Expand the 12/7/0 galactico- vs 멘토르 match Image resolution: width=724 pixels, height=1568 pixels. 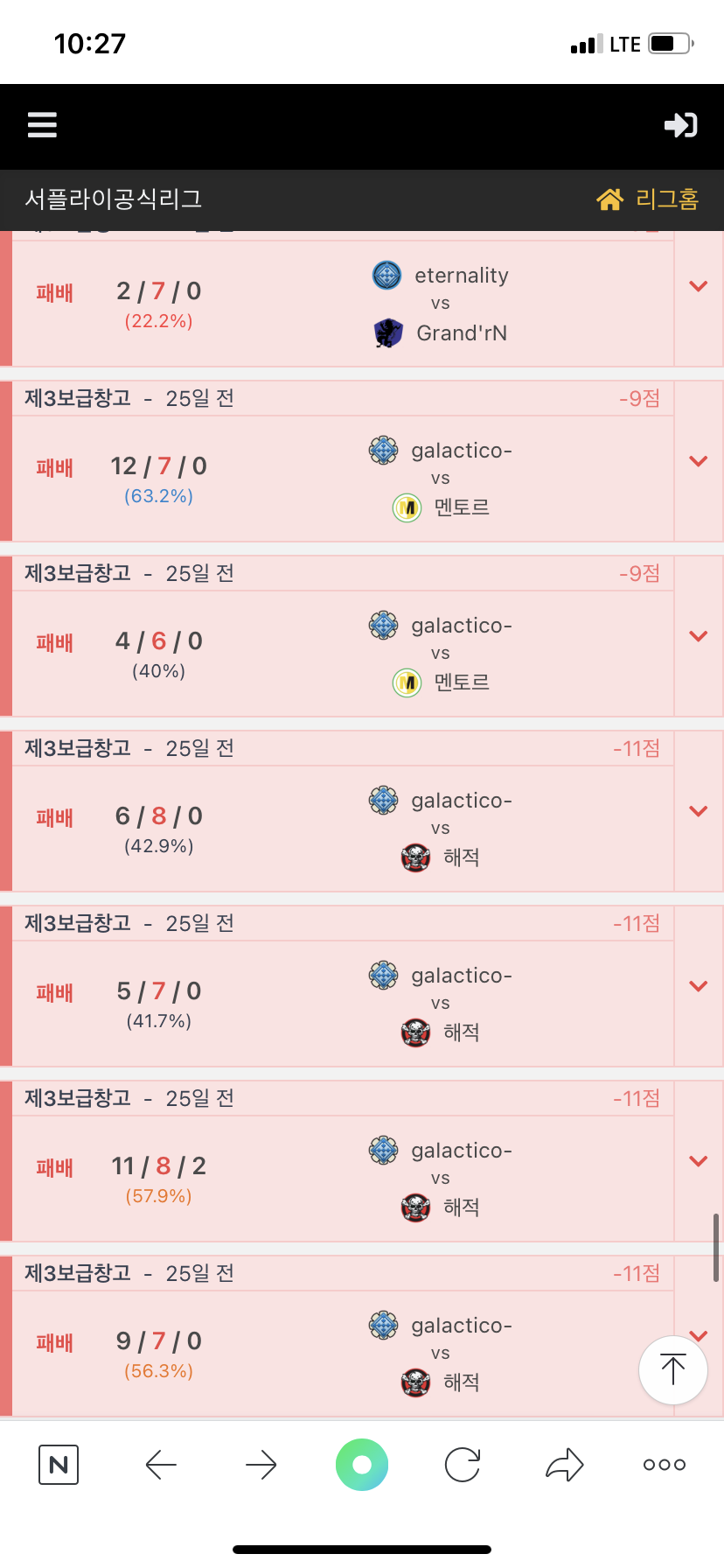tap(698, 461)
